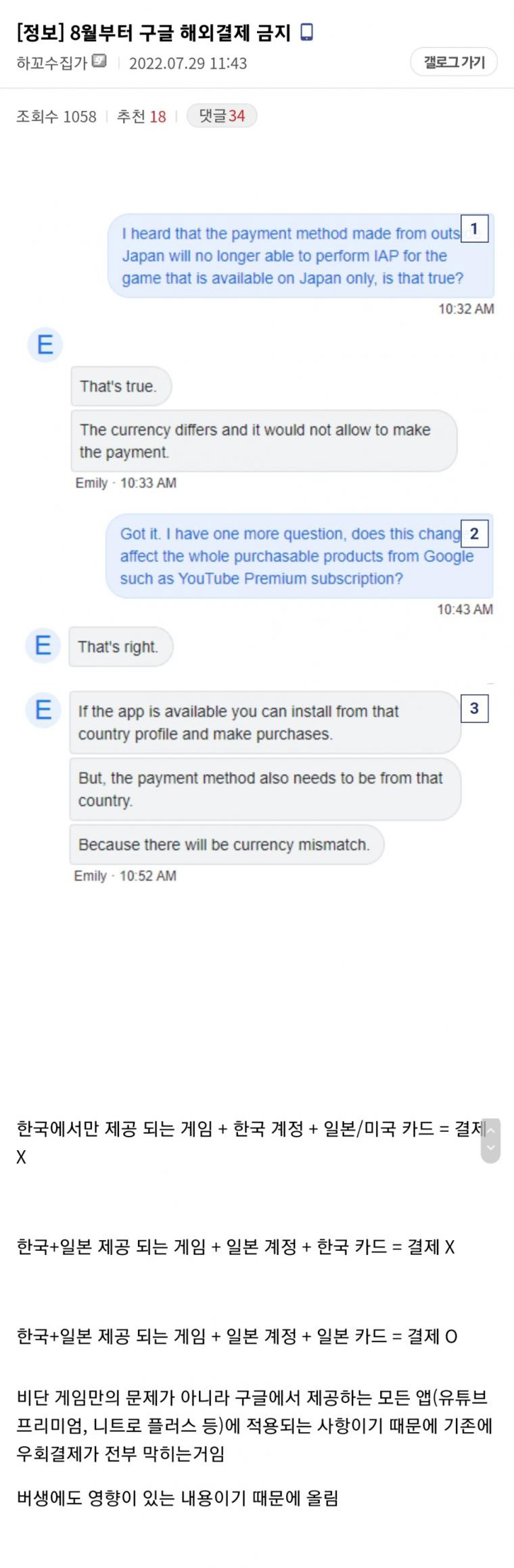Screen dimensions: 514x1568
Task: Jump to the 댓글 34 comments
Action: click(x=221, y=116)
